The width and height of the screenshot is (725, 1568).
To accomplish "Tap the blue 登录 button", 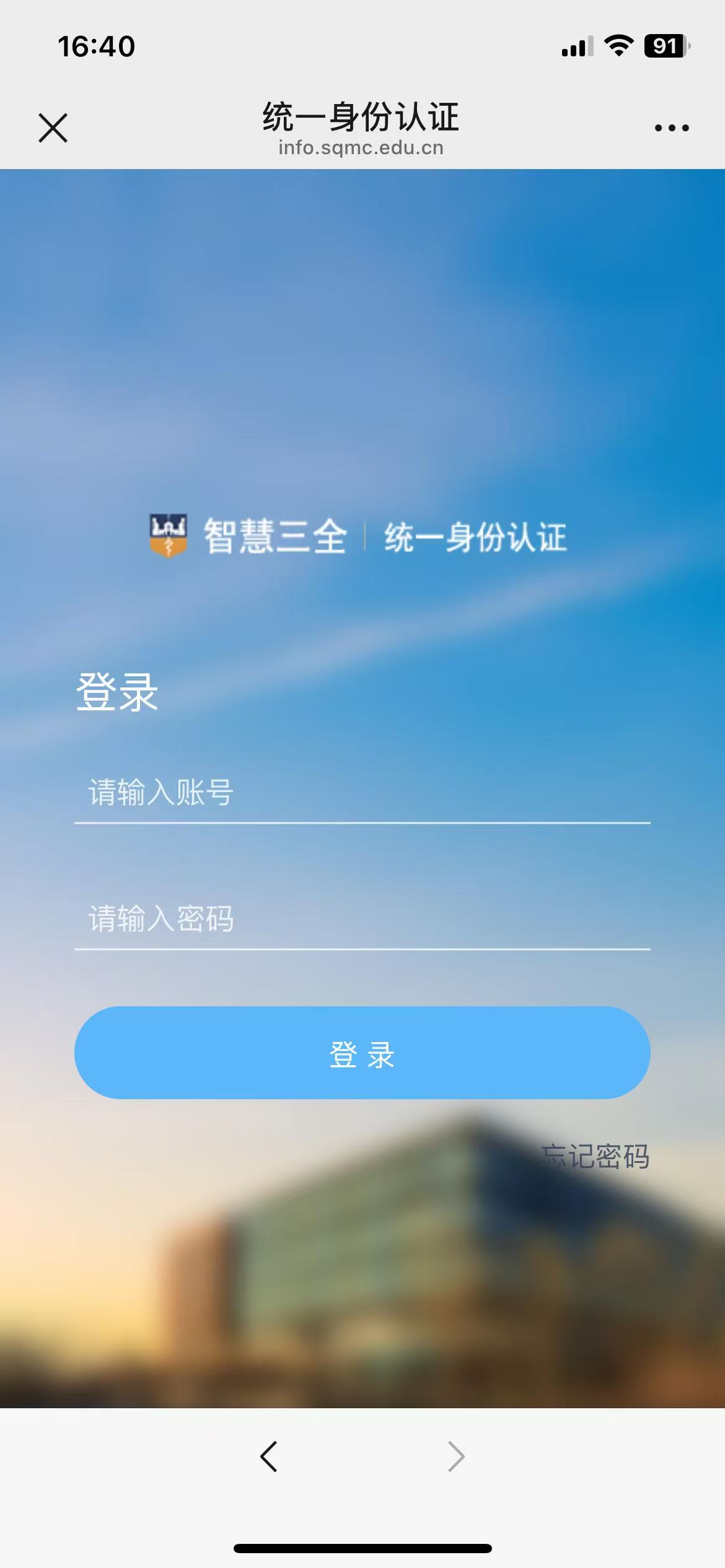I will pyautogui.click(x=362, y=1053).
